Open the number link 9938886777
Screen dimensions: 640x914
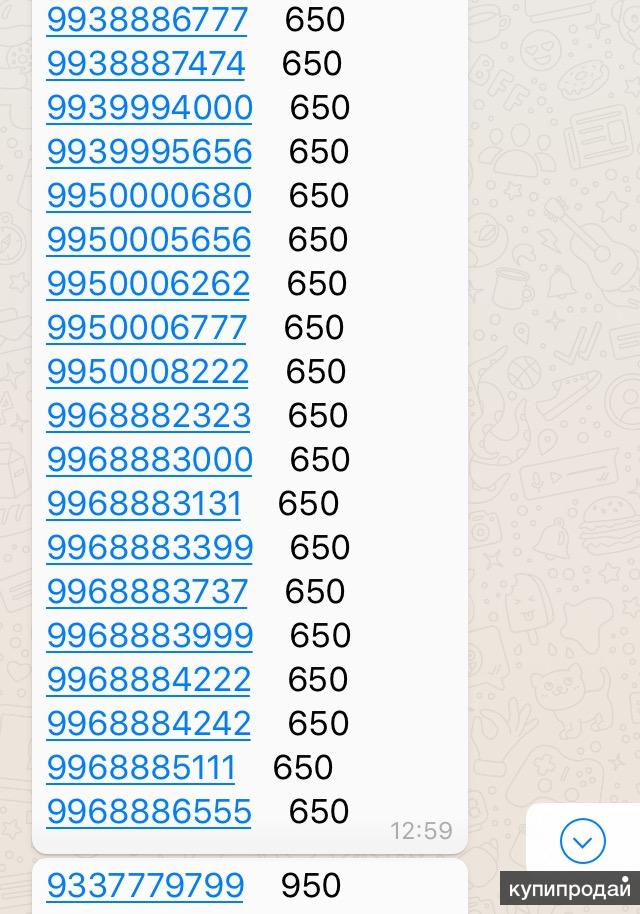(x=147, y=20)
